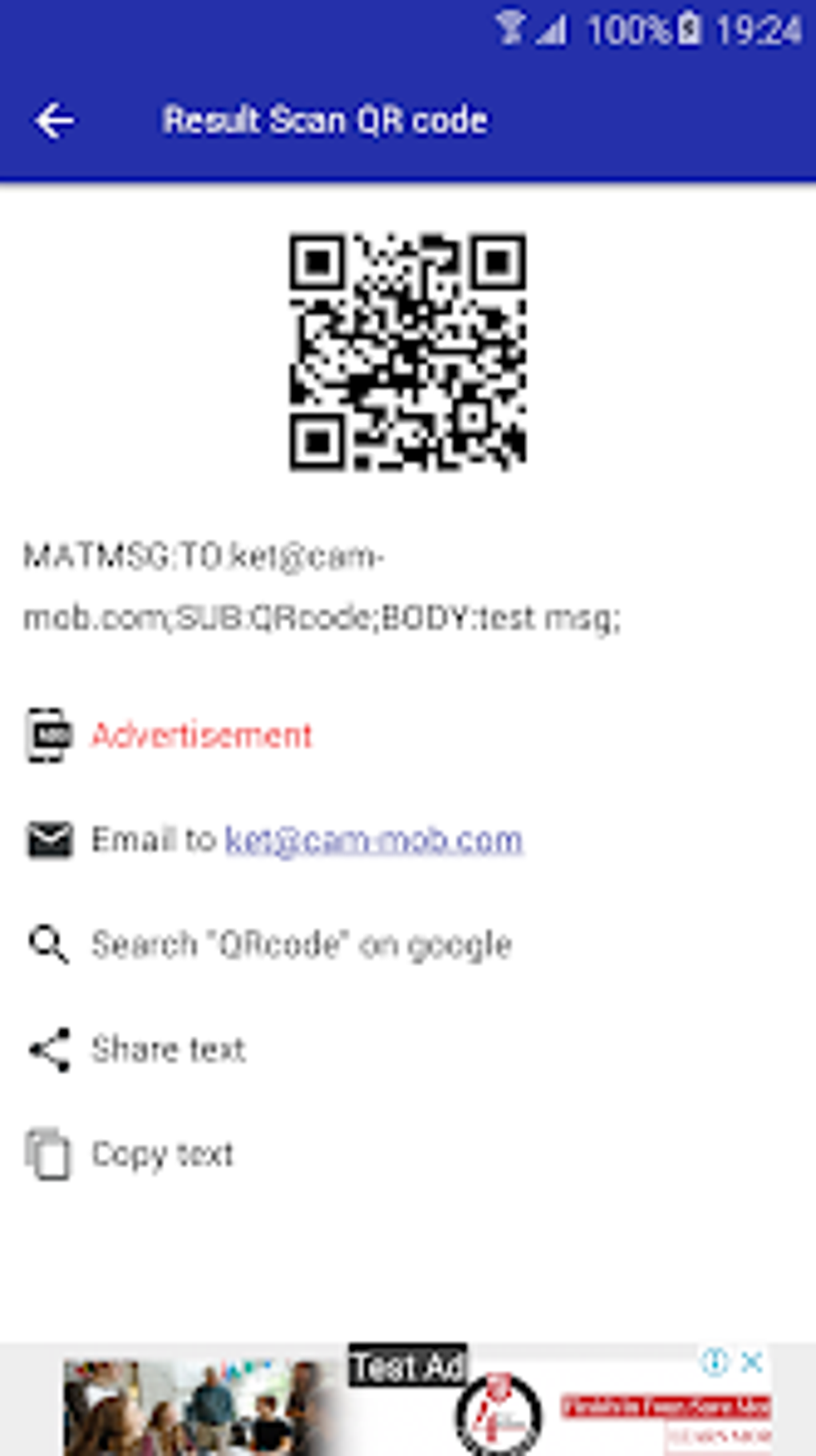Select the Share text option
The height and width of the screenshot is (1456, 816).
[408, 1049]
